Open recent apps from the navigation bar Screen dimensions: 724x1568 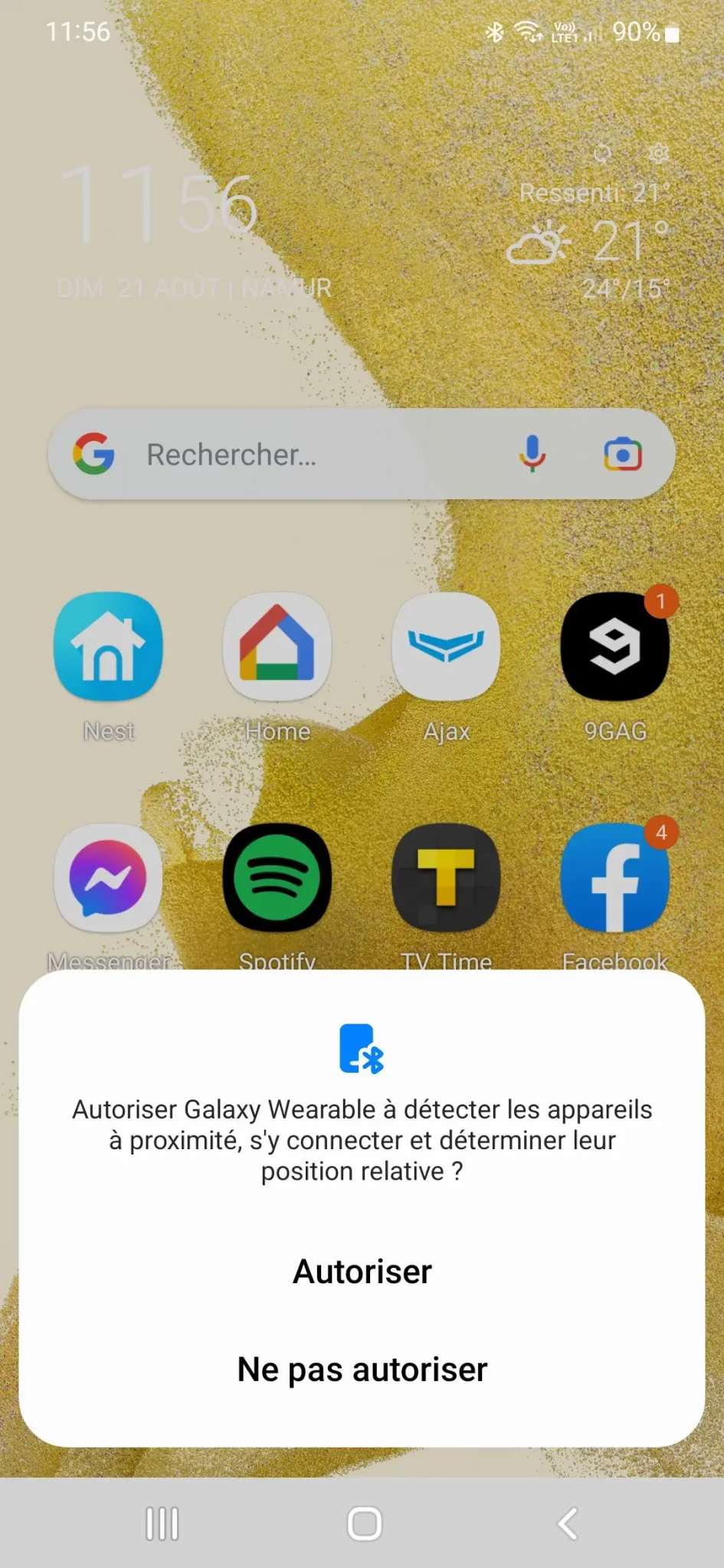pos(162,1524)
